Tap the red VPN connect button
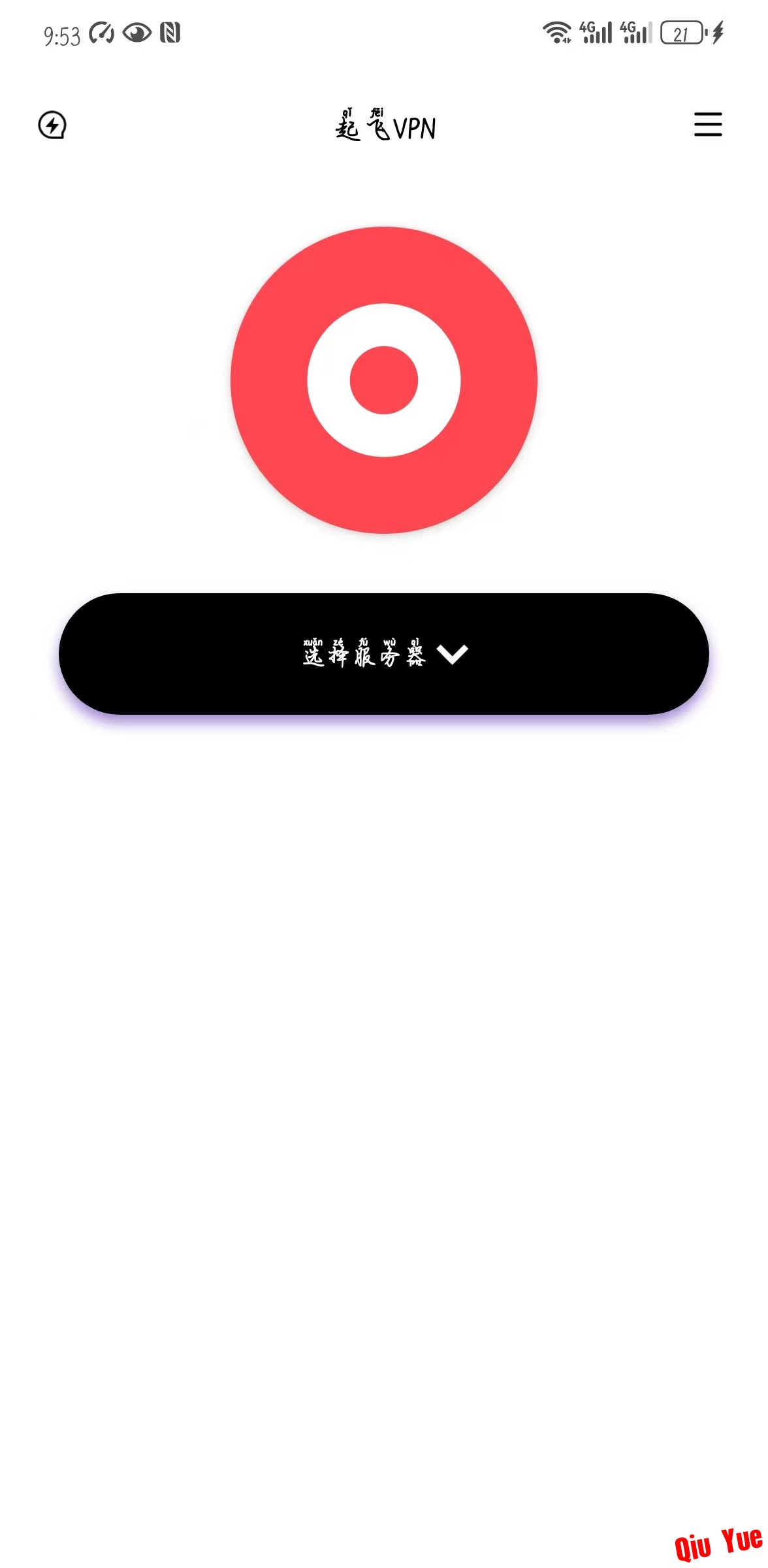Screen dimensions: 768x1568 (x=384, y=380)
